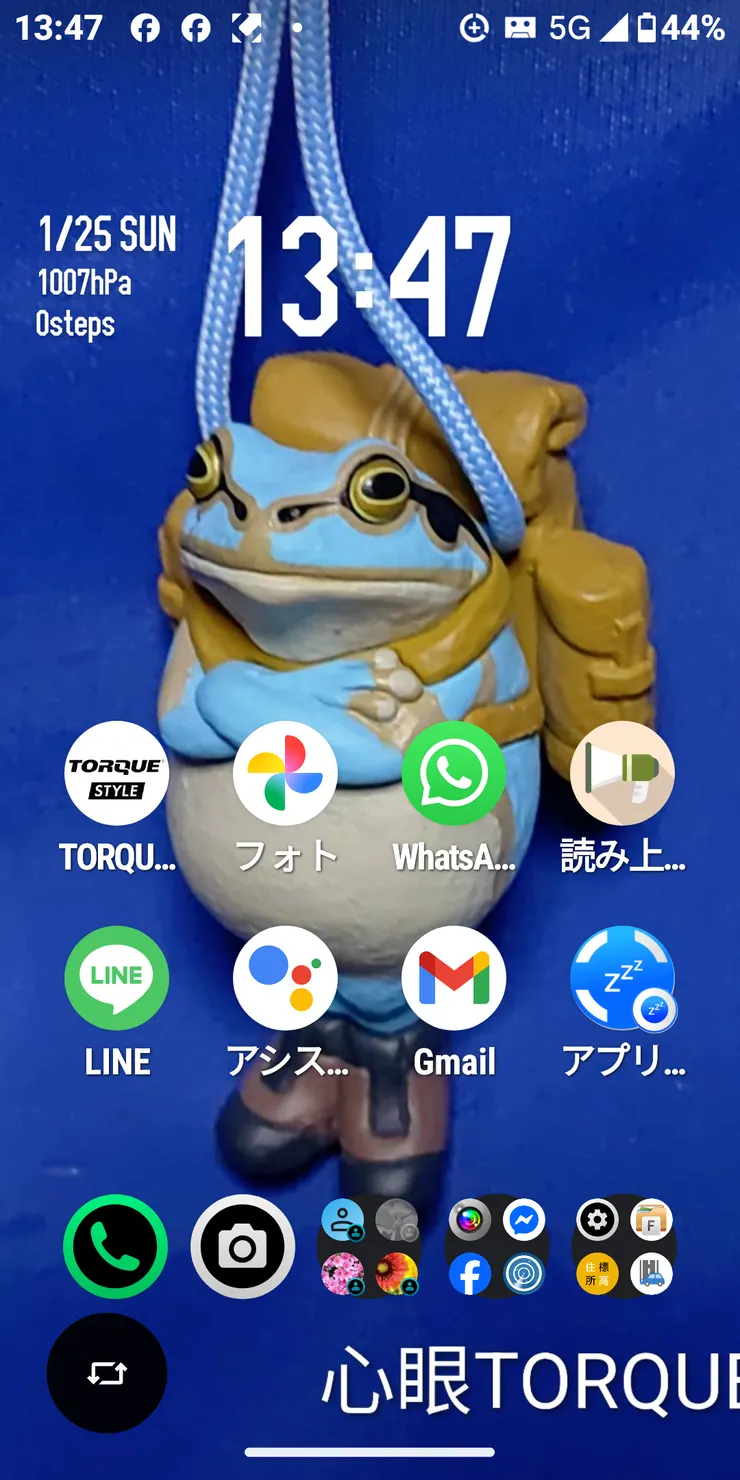740x1480 pixels.
Task: Open the Phone dialer
Action: pyautogui.click(x=115, y=1246)
